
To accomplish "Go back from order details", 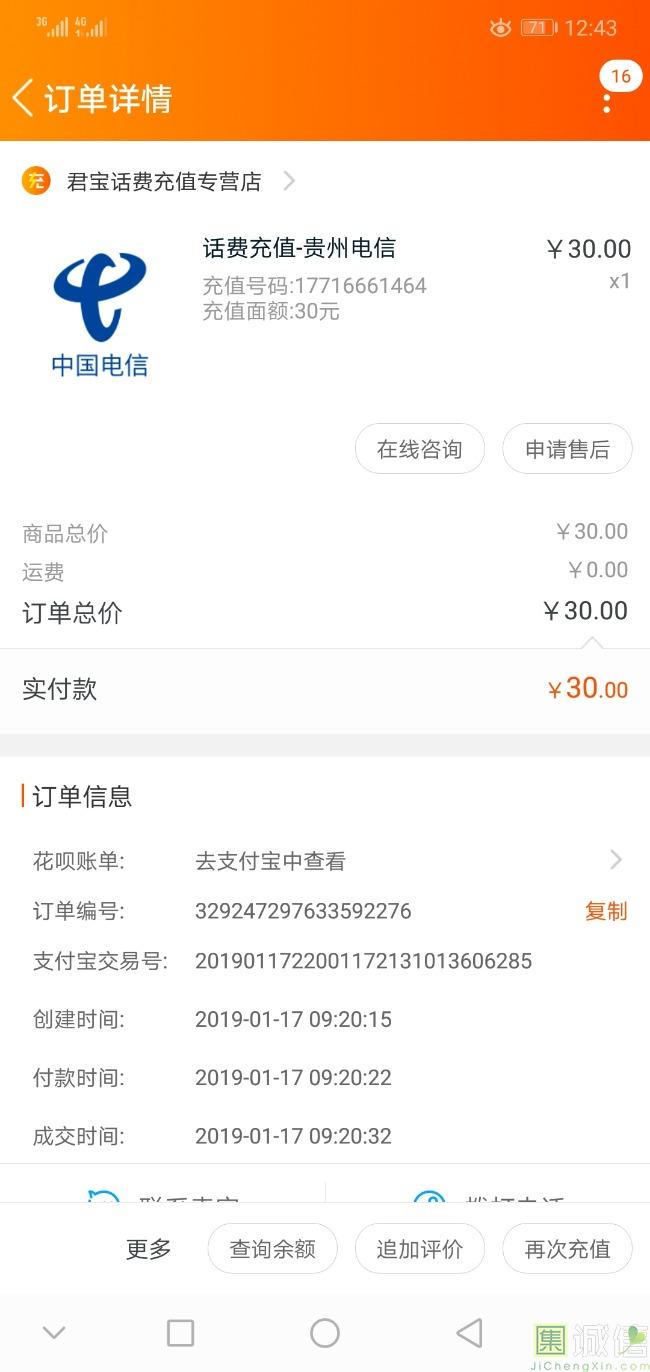I will 23,99.
